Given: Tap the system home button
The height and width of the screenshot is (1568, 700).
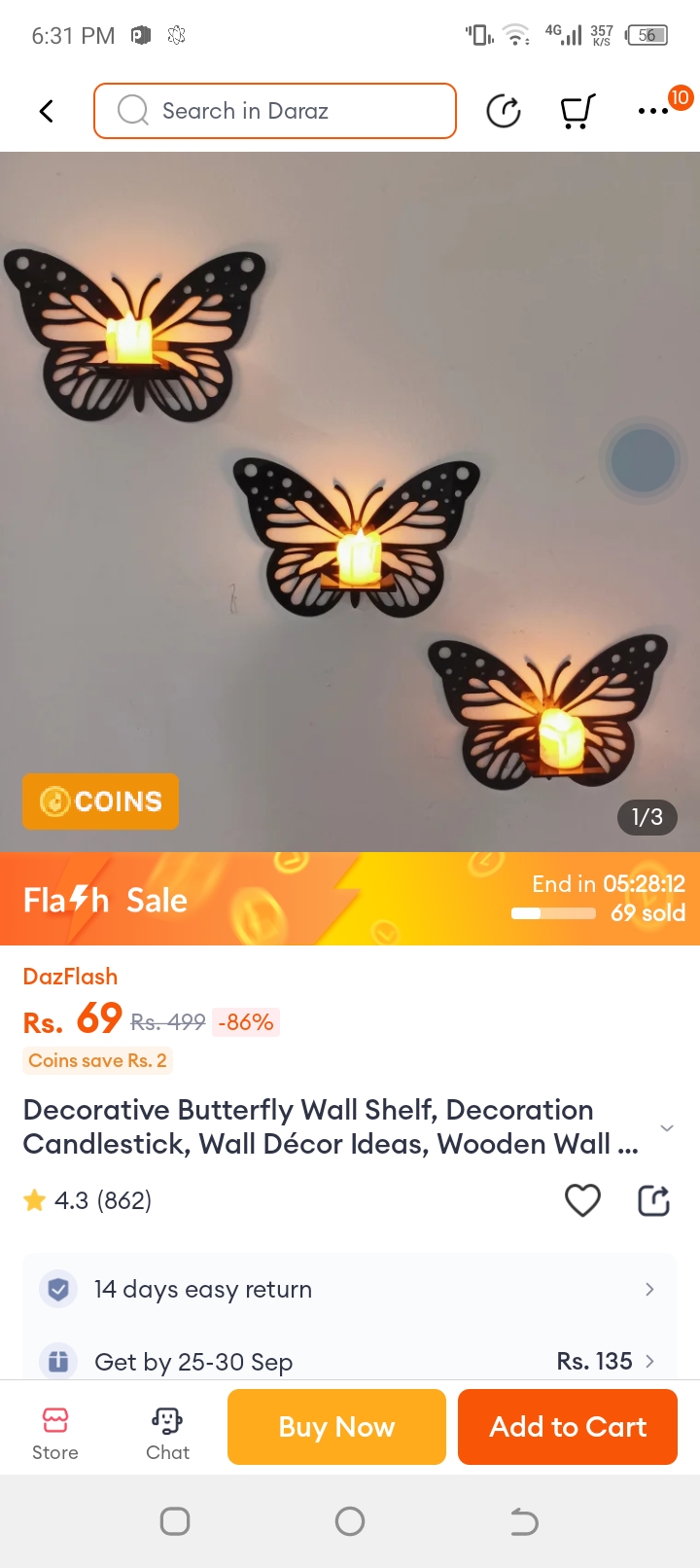Looking at the screenshot, I should (350, 1521).
